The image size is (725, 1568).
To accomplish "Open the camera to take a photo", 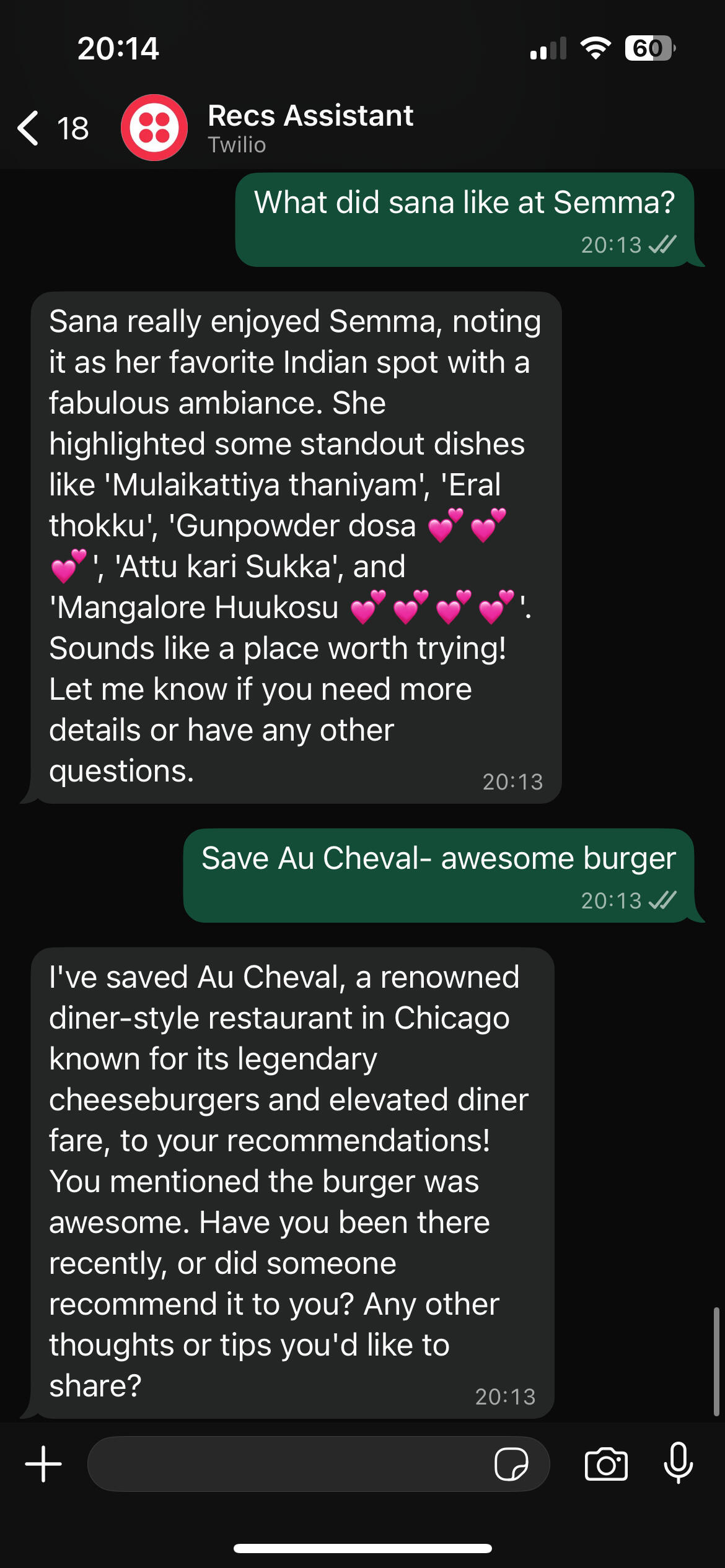I will 606,1464.
